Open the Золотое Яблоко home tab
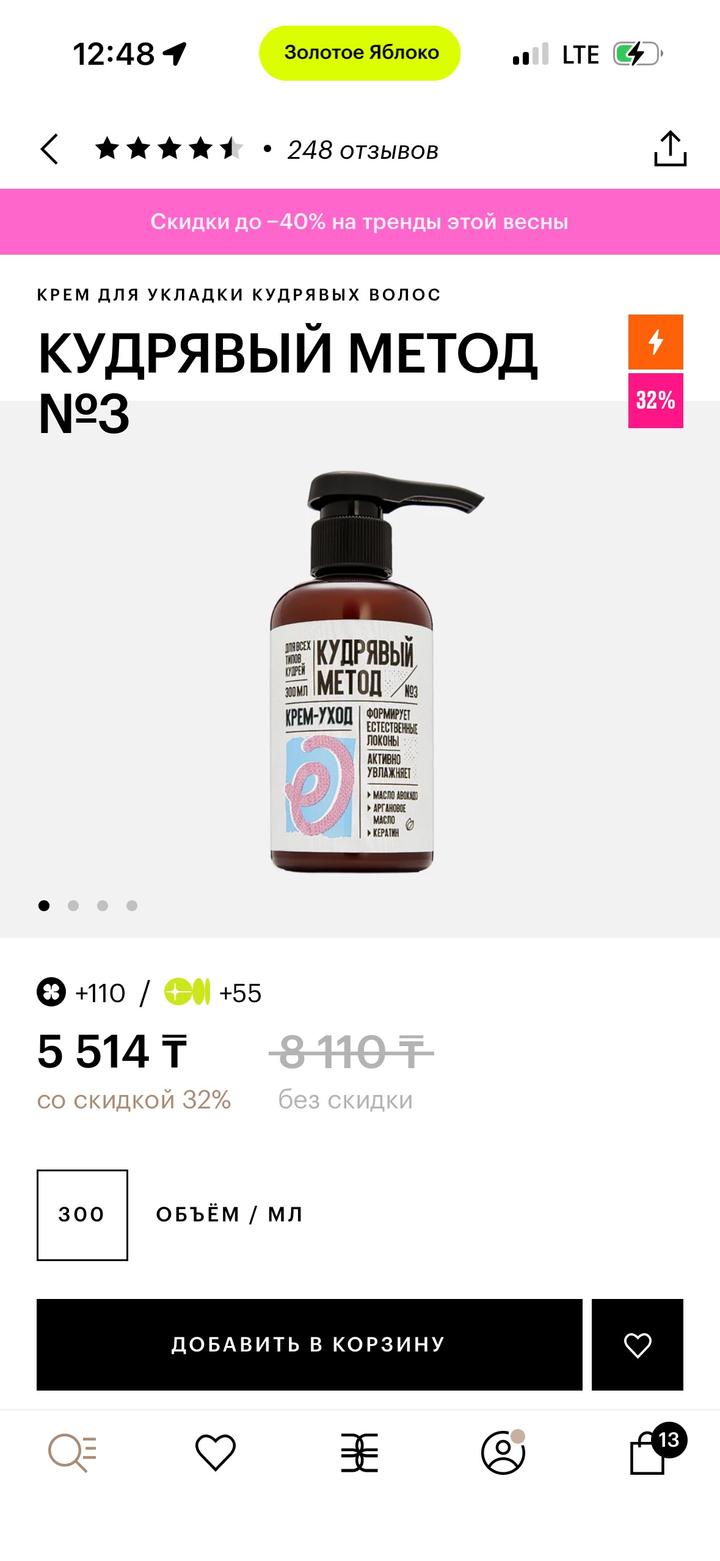 pos(359,1452)
